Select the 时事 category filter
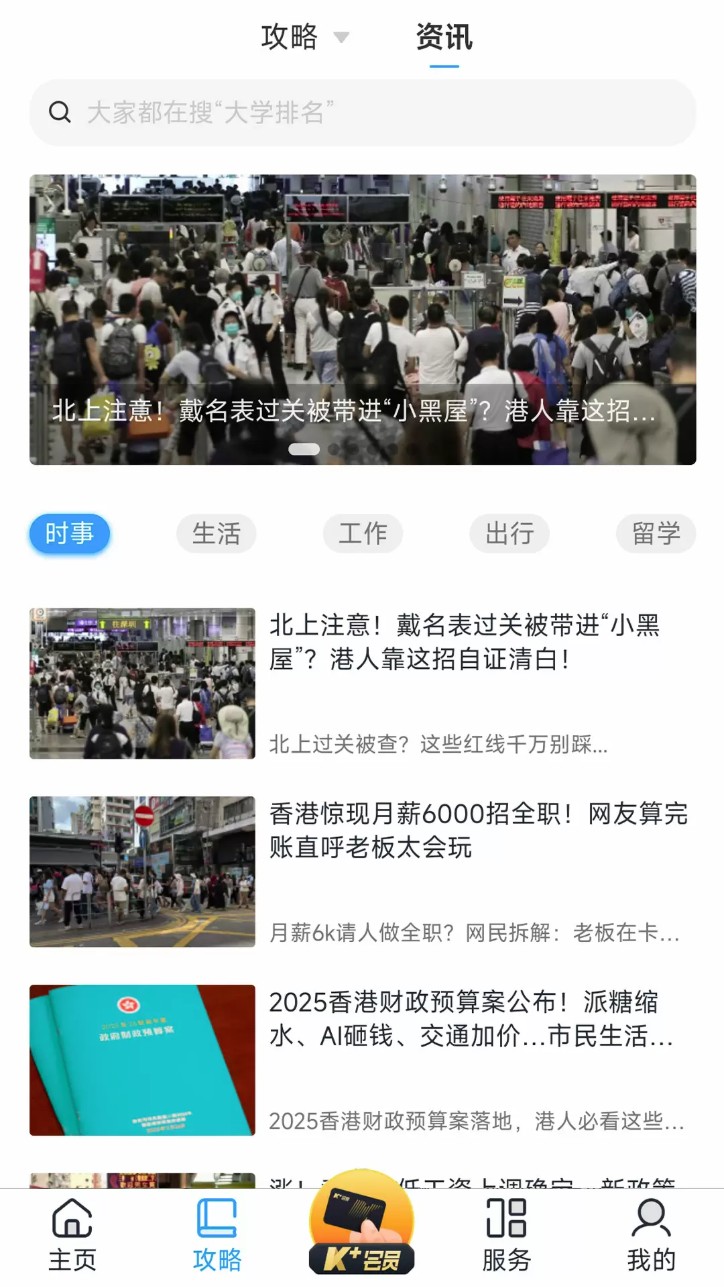The height and width of the screenshot is (1287, 724). pyautogui.click(x=69, y=533)
